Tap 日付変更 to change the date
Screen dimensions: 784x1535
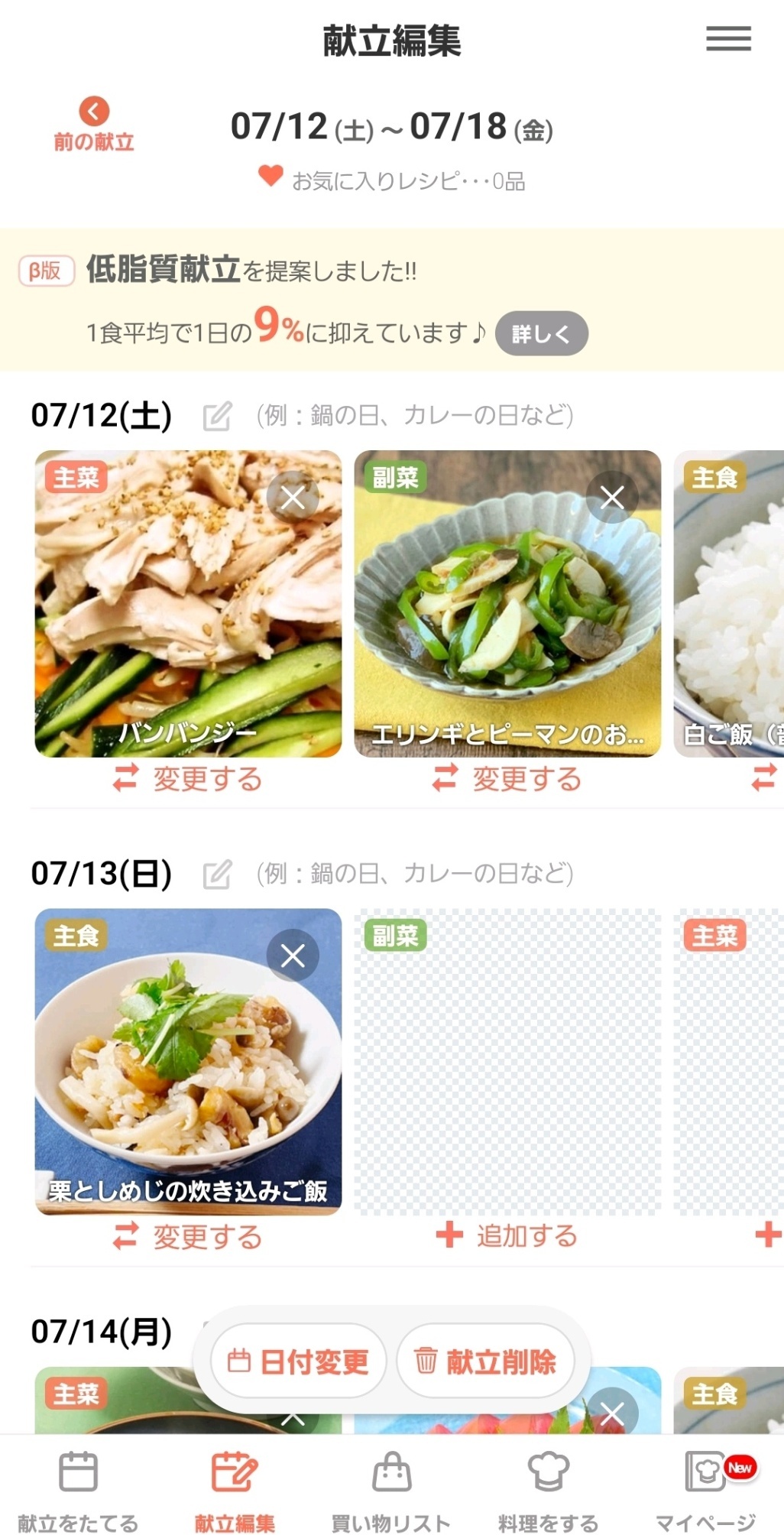299,1361
